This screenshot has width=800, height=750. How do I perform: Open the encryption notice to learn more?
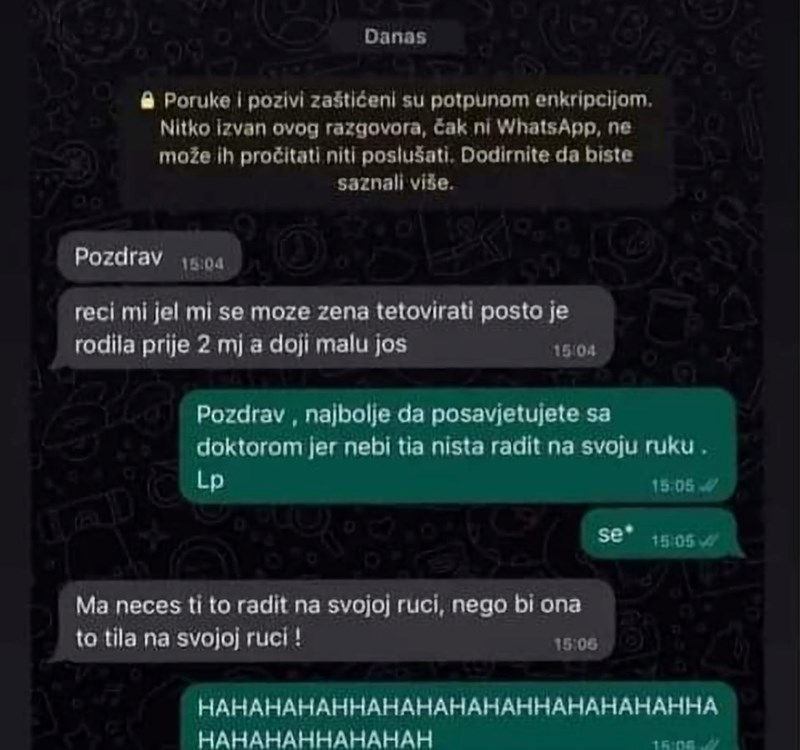coord(396,142)
